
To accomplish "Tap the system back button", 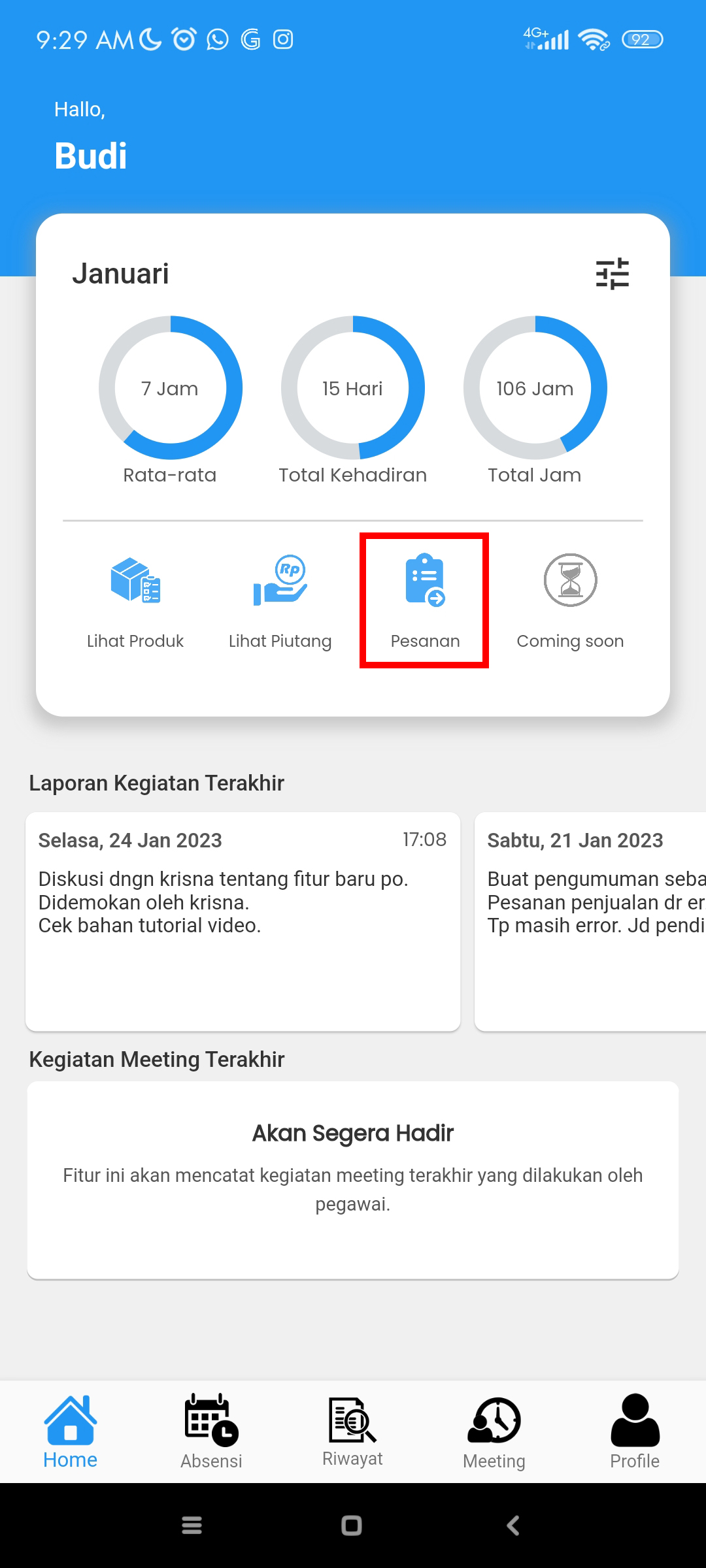I will pos(513,1526).
